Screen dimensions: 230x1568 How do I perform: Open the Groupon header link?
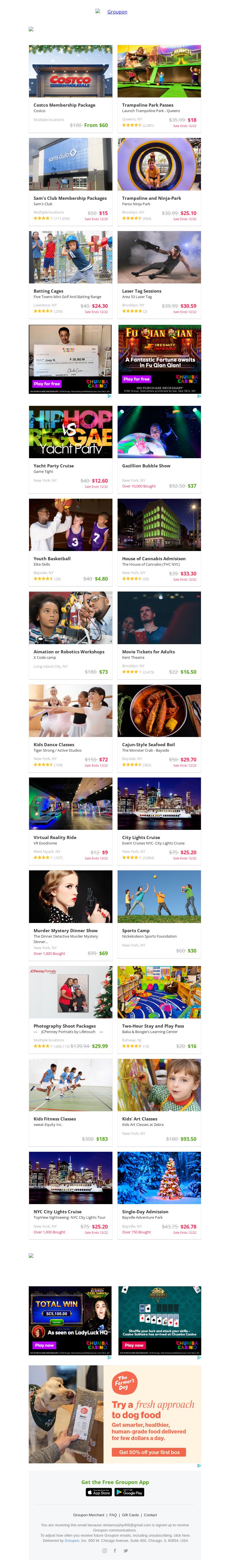(117, 11)
